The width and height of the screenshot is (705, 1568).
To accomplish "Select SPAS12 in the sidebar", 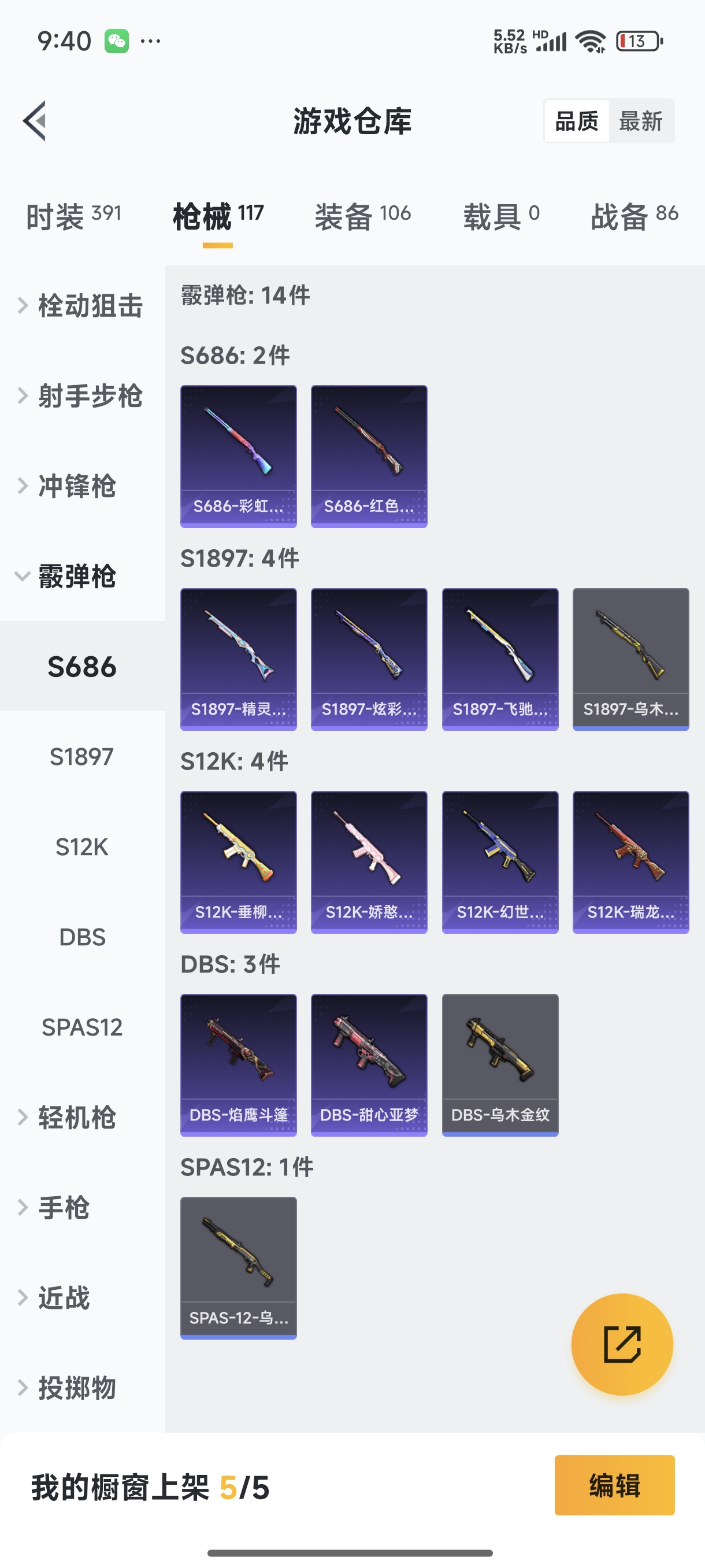I will (81, 1027).
